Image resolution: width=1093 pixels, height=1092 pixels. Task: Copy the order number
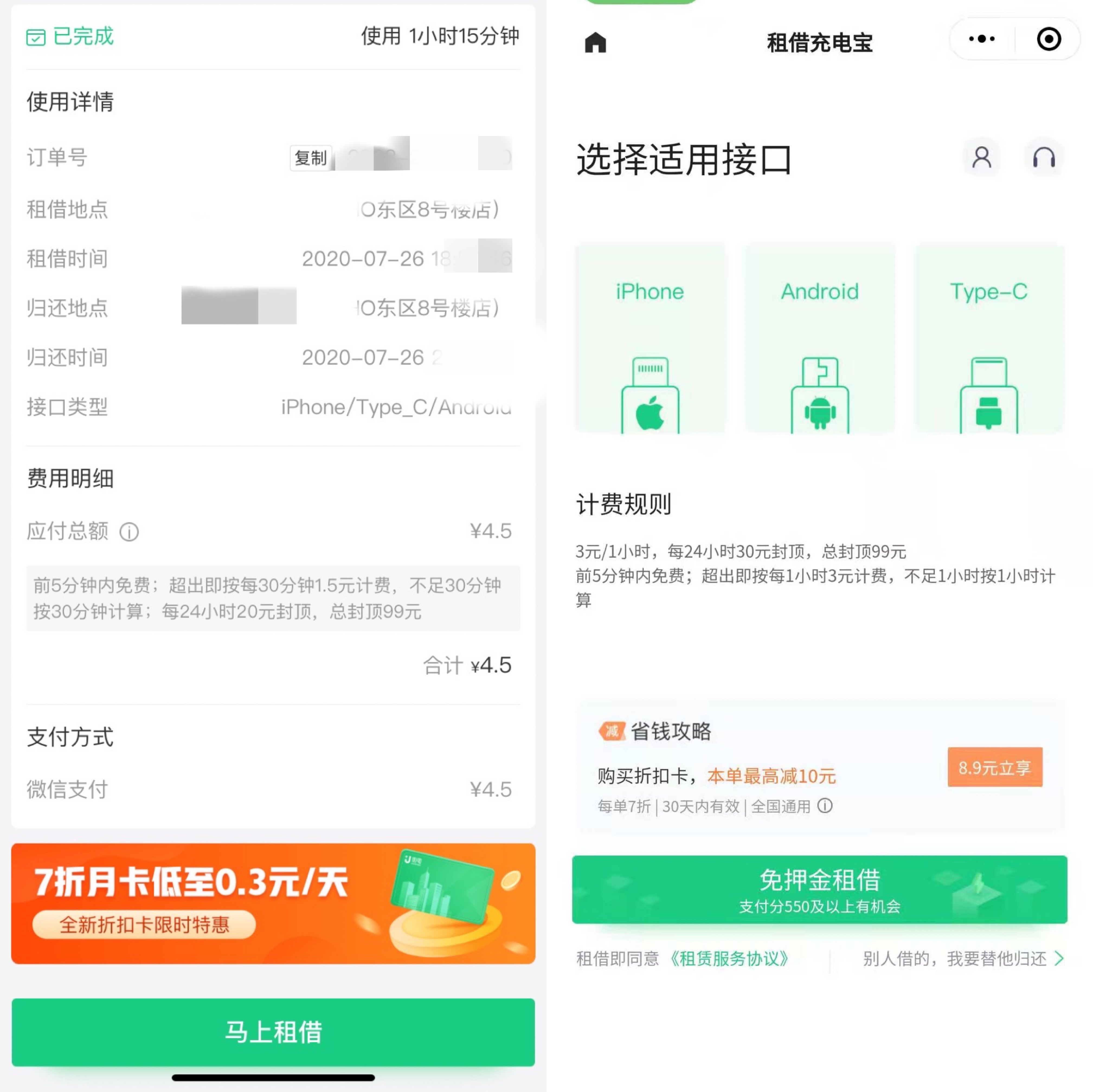click(x=310, y=158)
